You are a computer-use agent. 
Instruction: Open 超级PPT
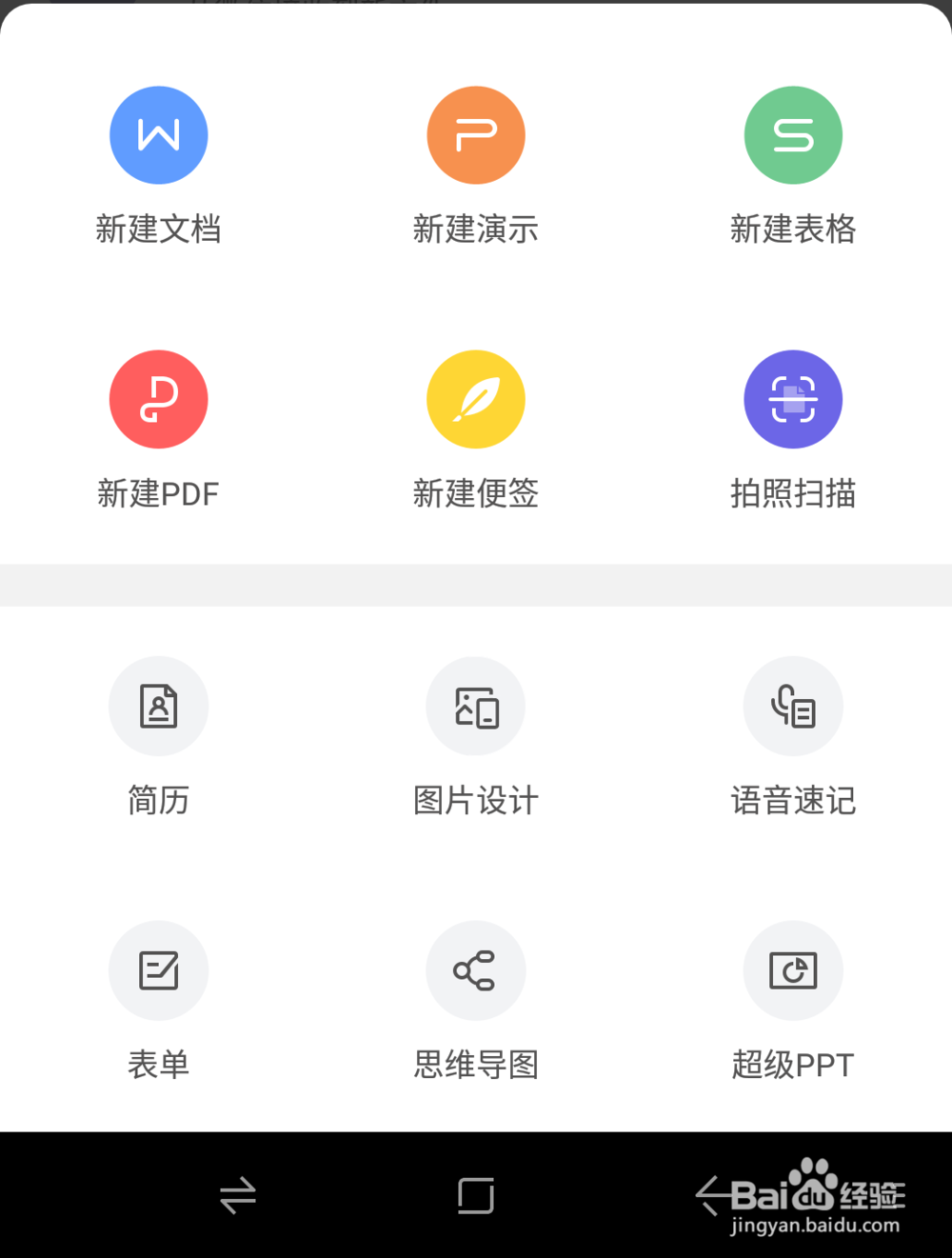click(x=792, y=970)
